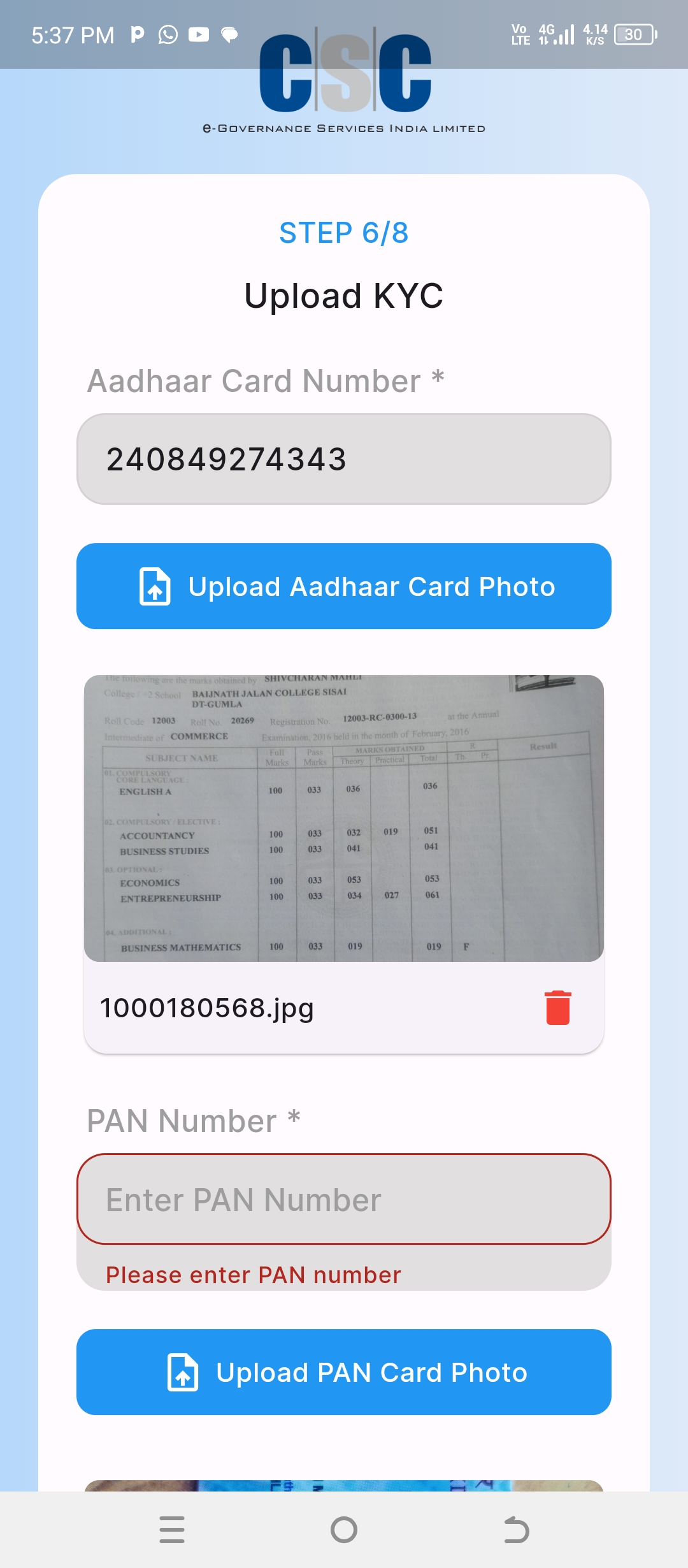The width and height of the screenshot is (688, 1568).
Task: Delete the uploaded 1000180568.jpg file
Action: (x=558, y=1008)
